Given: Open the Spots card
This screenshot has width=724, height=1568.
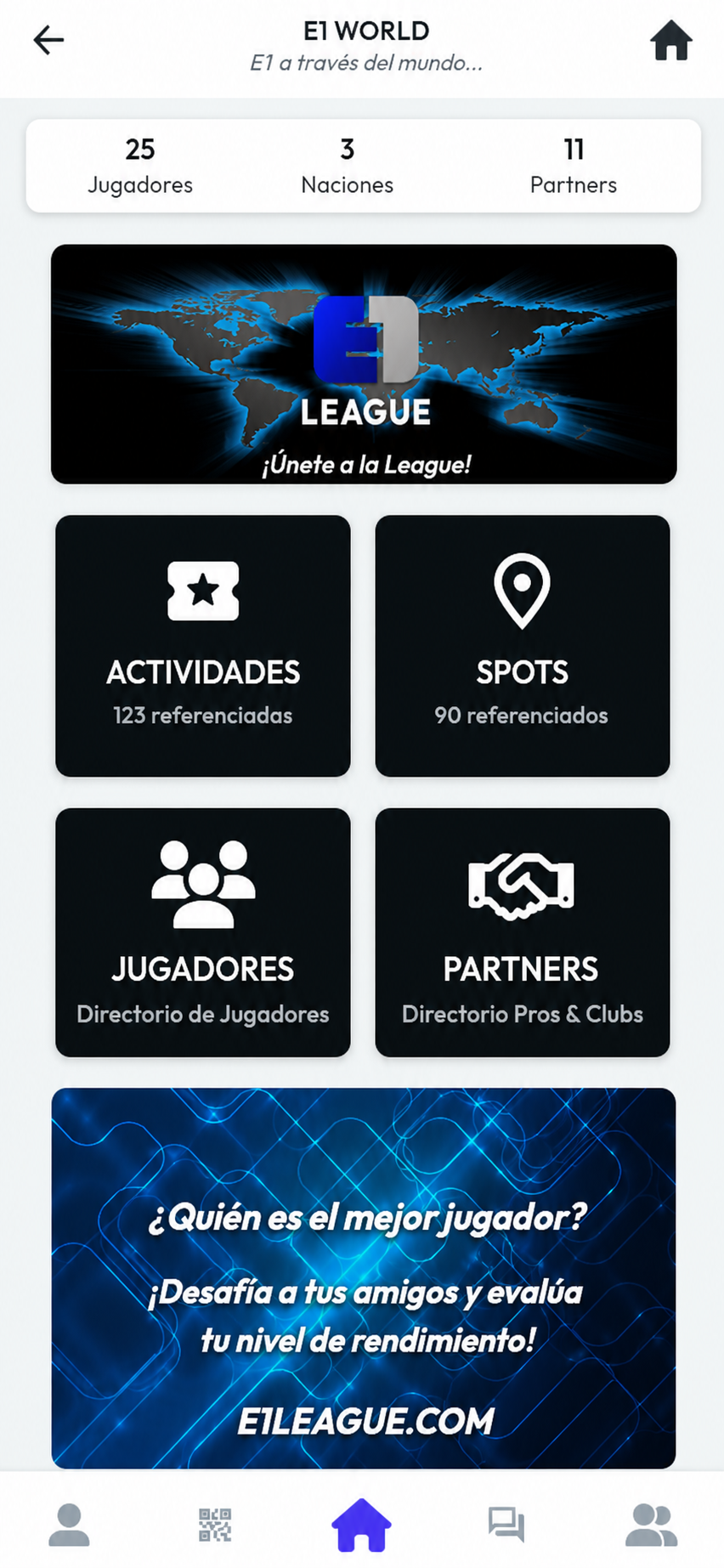Looking at the screenshot, I should coord(523,646).
